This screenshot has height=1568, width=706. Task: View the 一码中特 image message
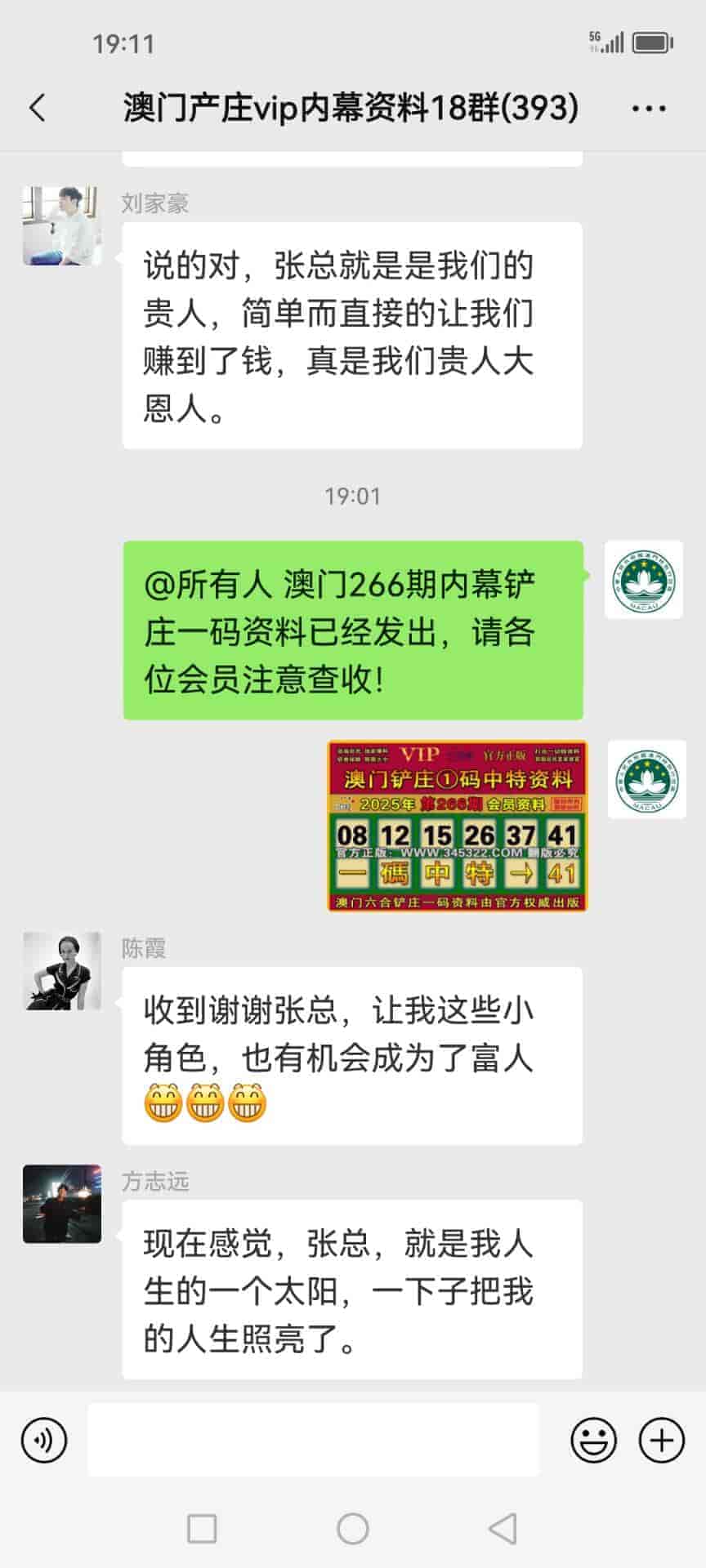point(457,826)
